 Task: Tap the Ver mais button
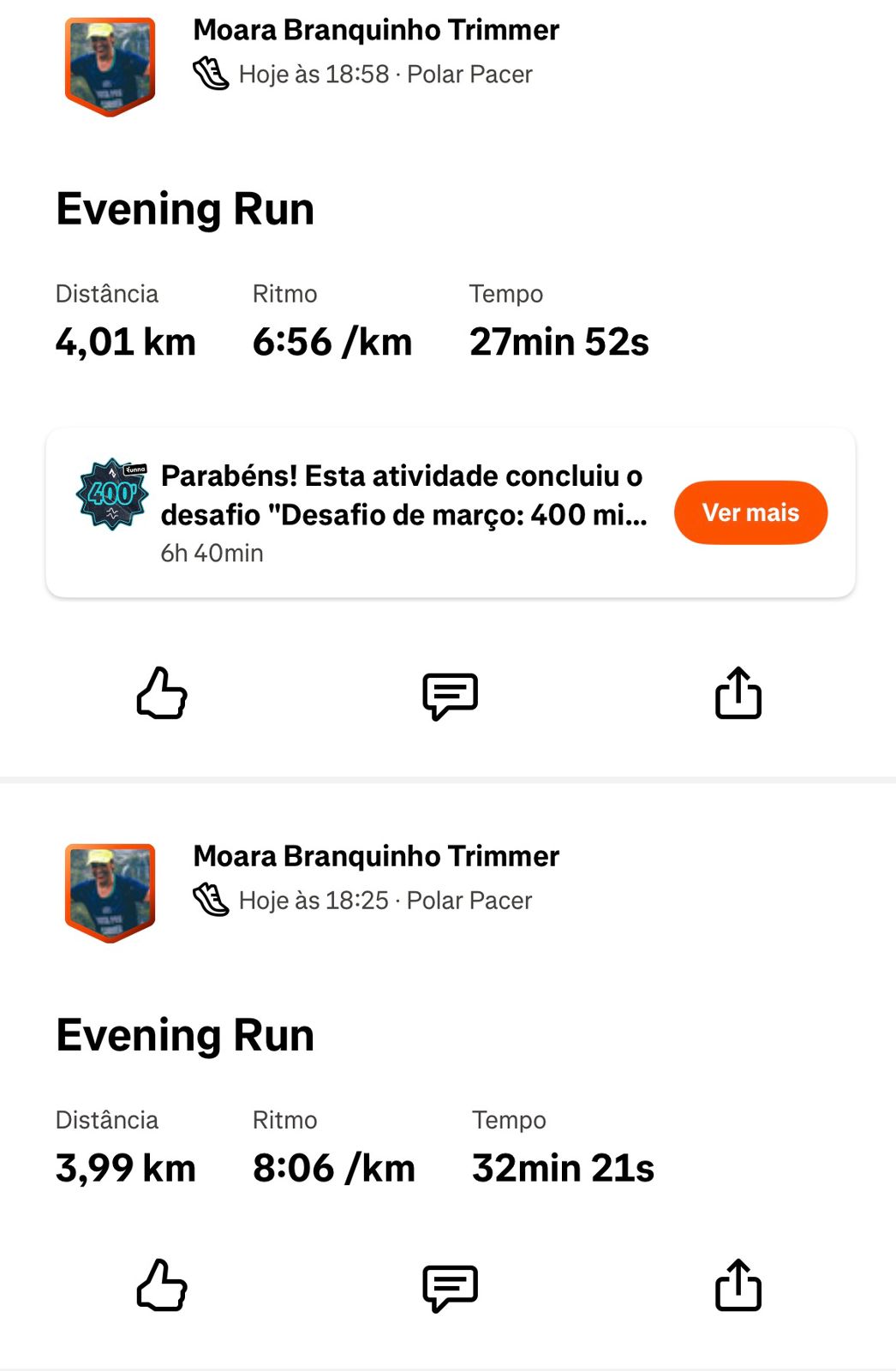point(750,512)
